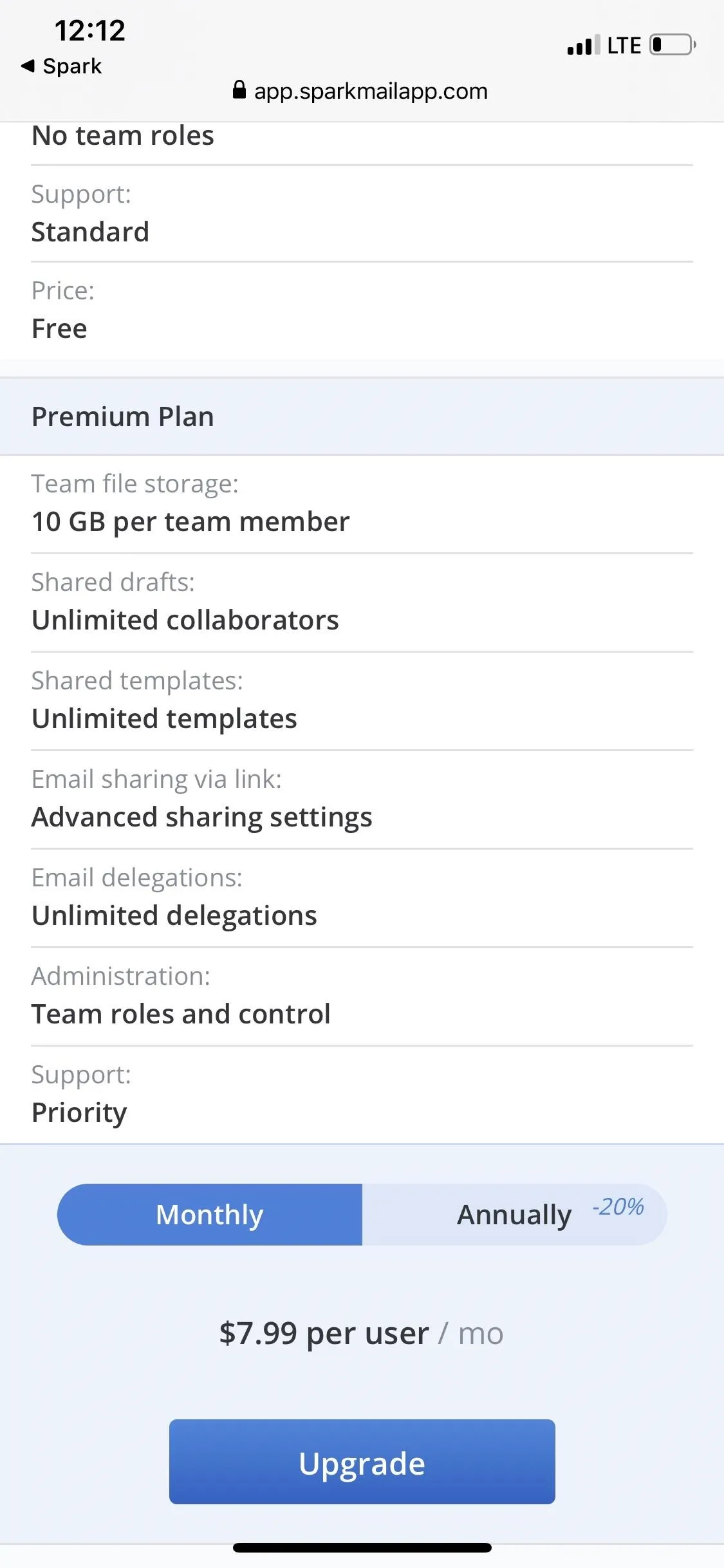Tap the Upgrade button
Viewport: 724px width, 1568px height.
(362, 1462)
